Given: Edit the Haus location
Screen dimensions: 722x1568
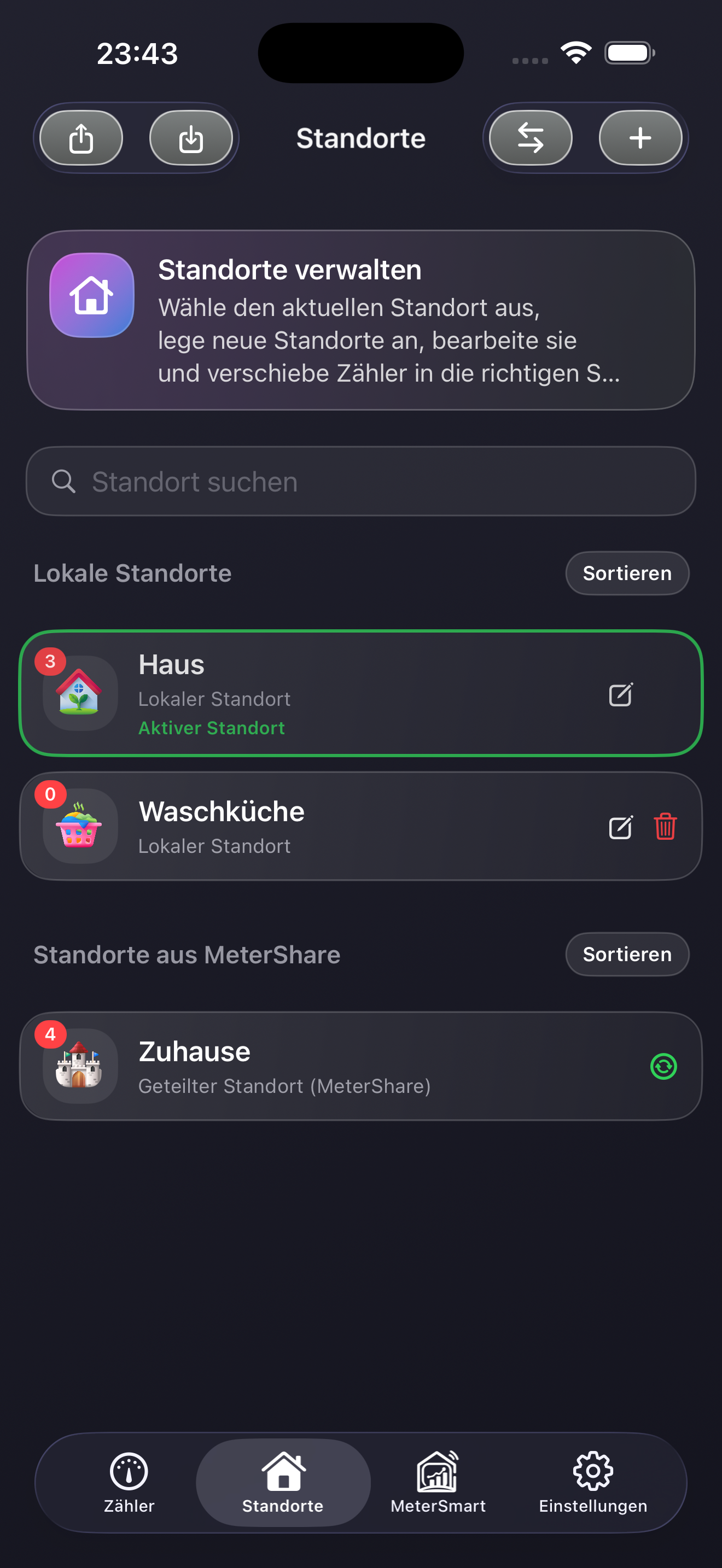Looking at the screenshot, I should click(x=620, y=694).
